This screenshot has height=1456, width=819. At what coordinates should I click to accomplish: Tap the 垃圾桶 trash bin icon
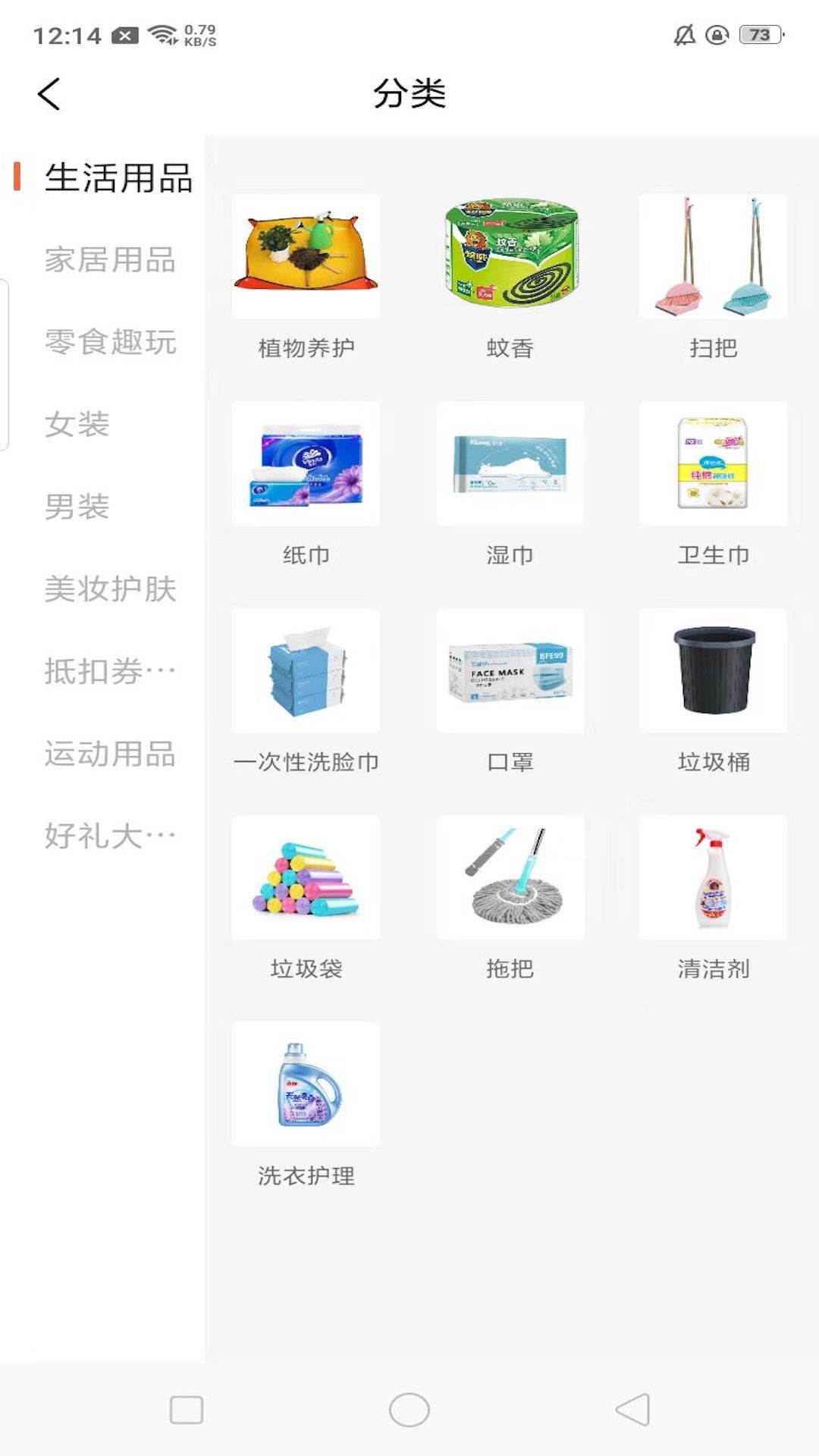pos(713,671)
